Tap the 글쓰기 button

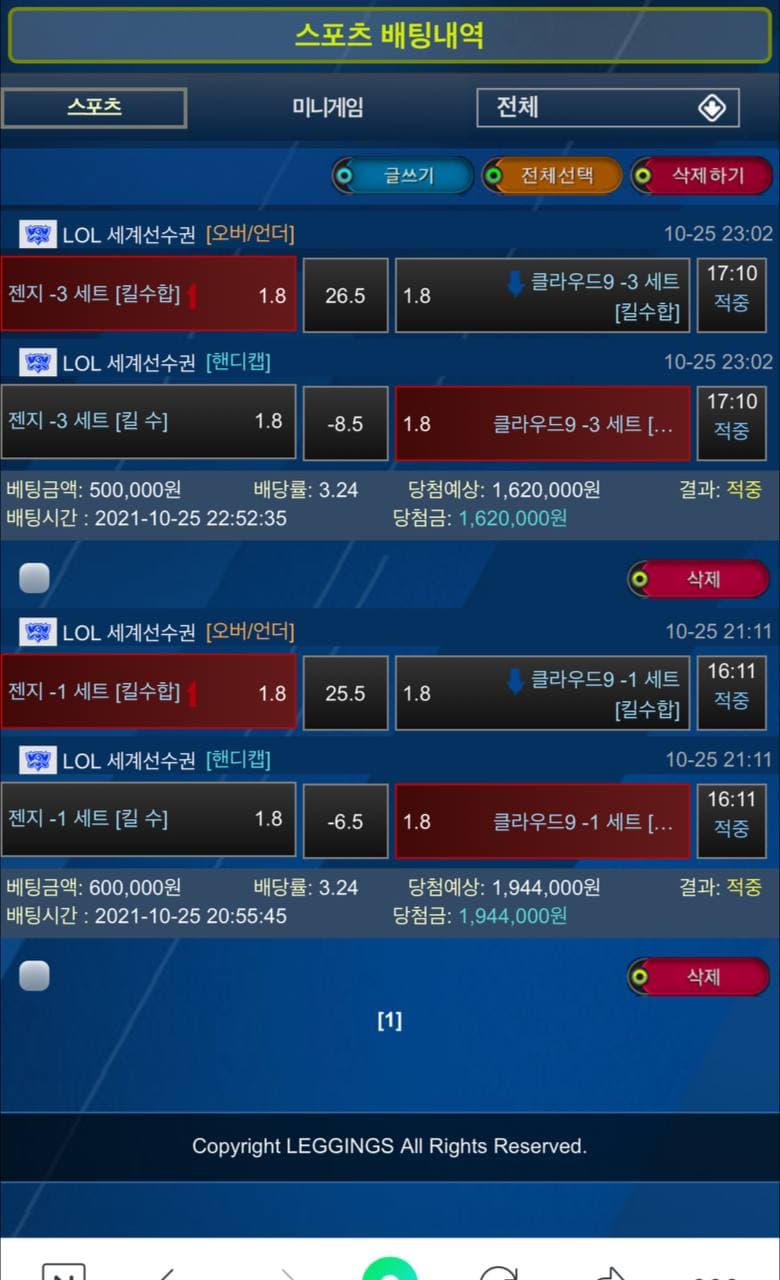pyautogui.click(x=402, y=176)
